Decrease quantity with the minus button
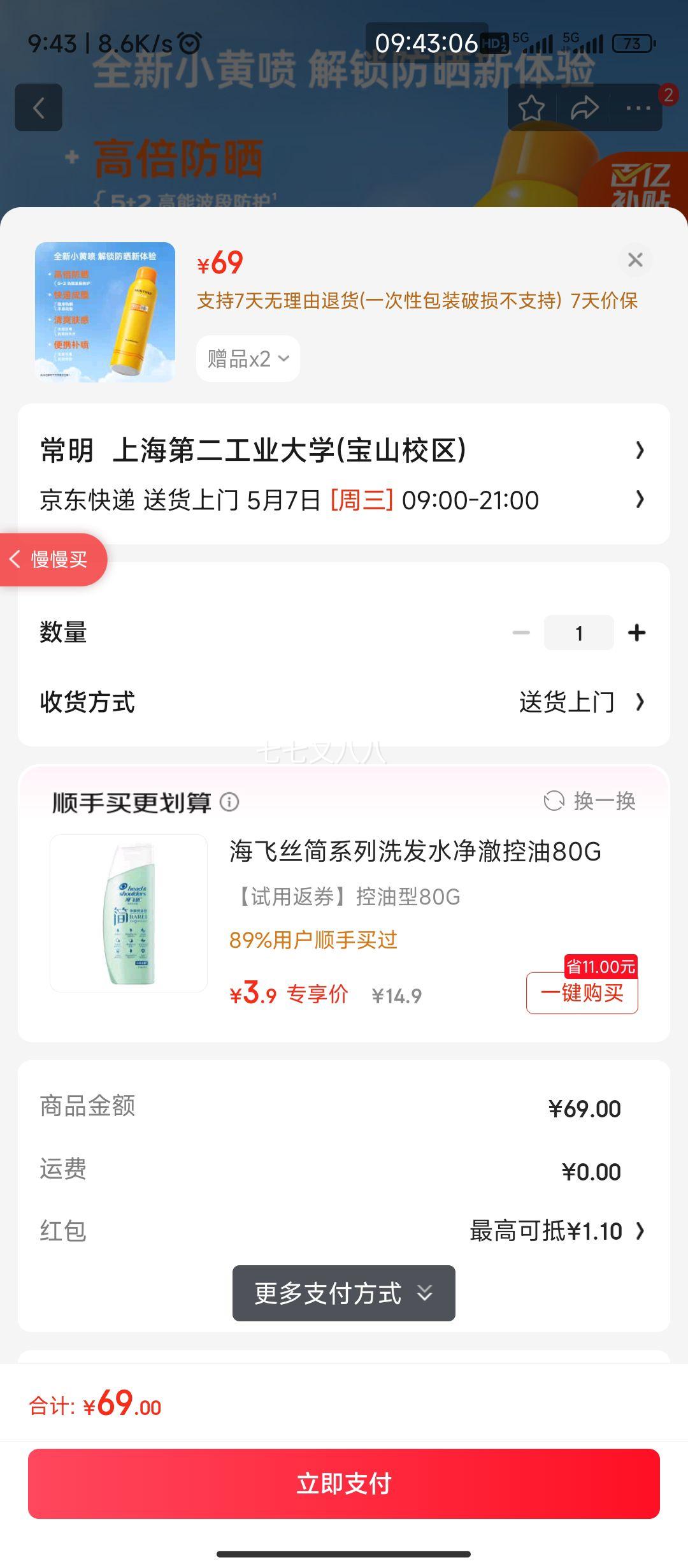 point(521,633)
